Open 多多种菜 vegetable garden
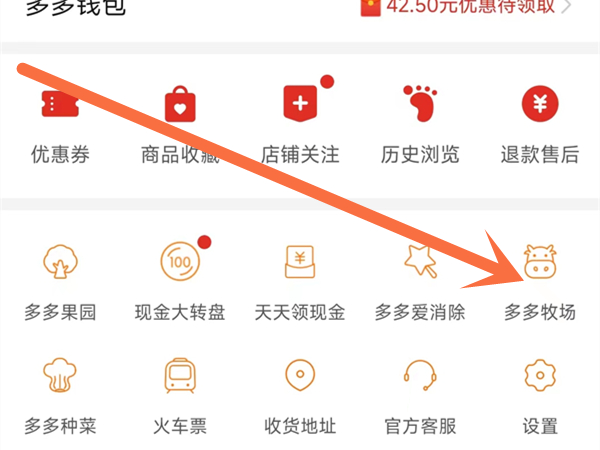 point(60,397)
